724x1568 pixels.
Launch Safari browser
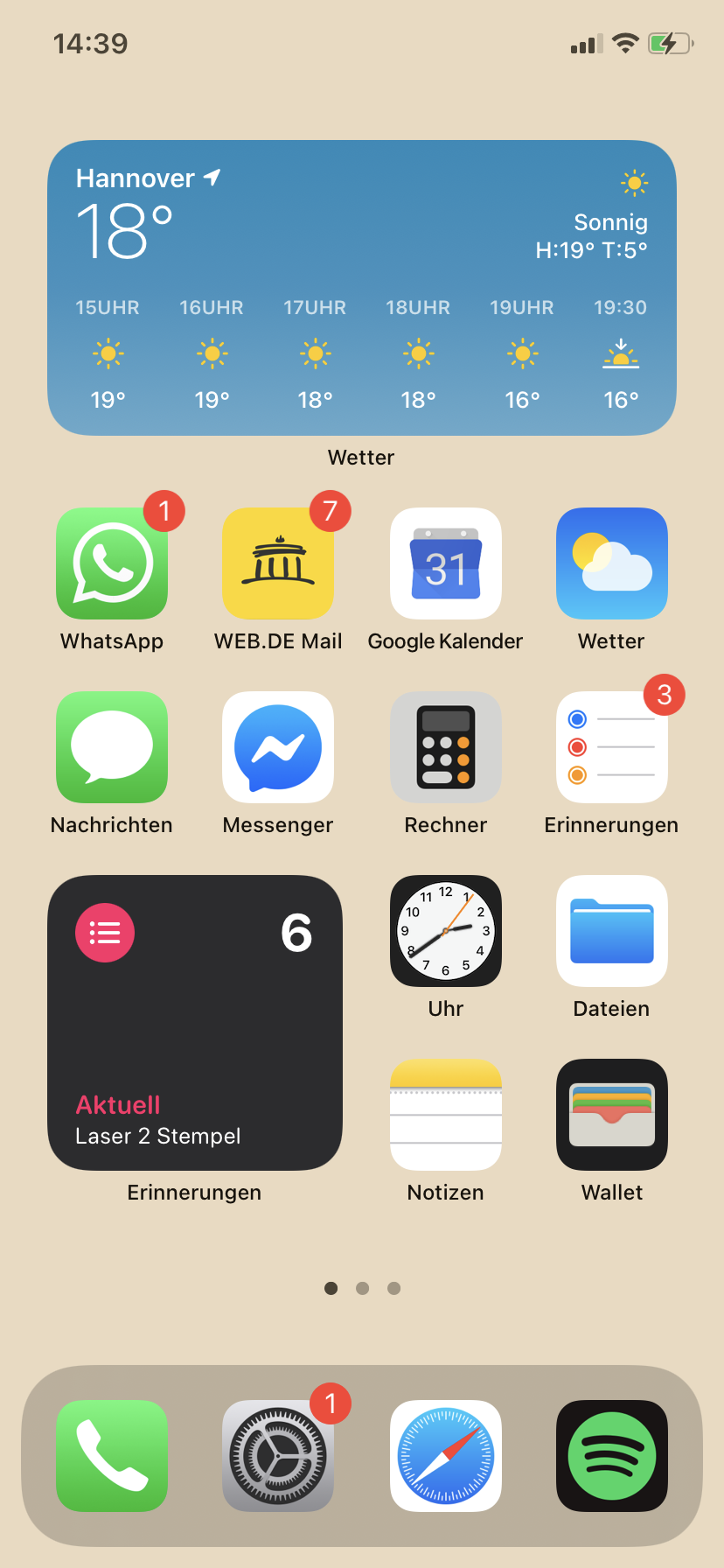tap(445, 1456)
